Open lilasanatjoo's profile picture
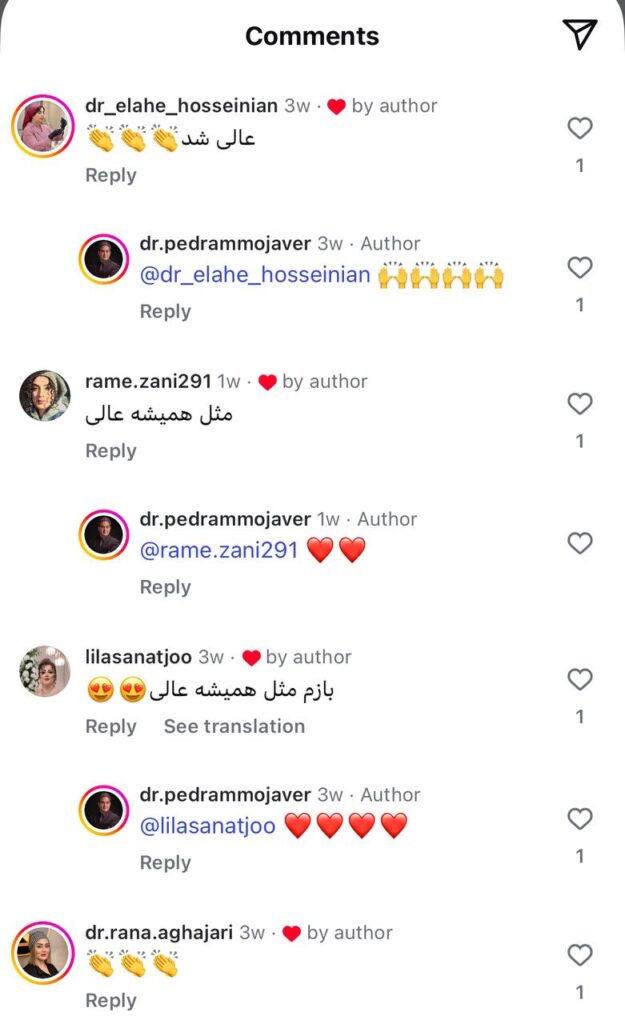The width and height of the screenshot is (625, 1024). pyautogui.click(x=44, y=671)
